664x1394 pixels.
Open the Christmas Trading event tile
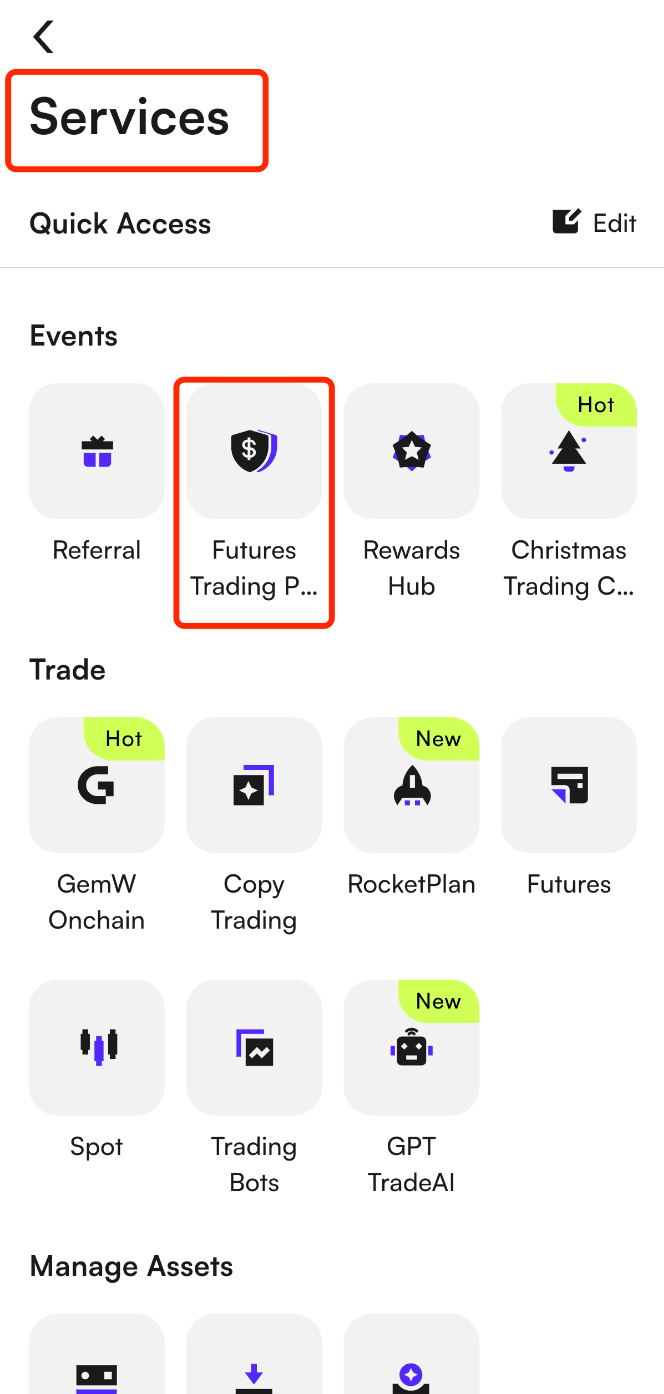tap(568, 452)
